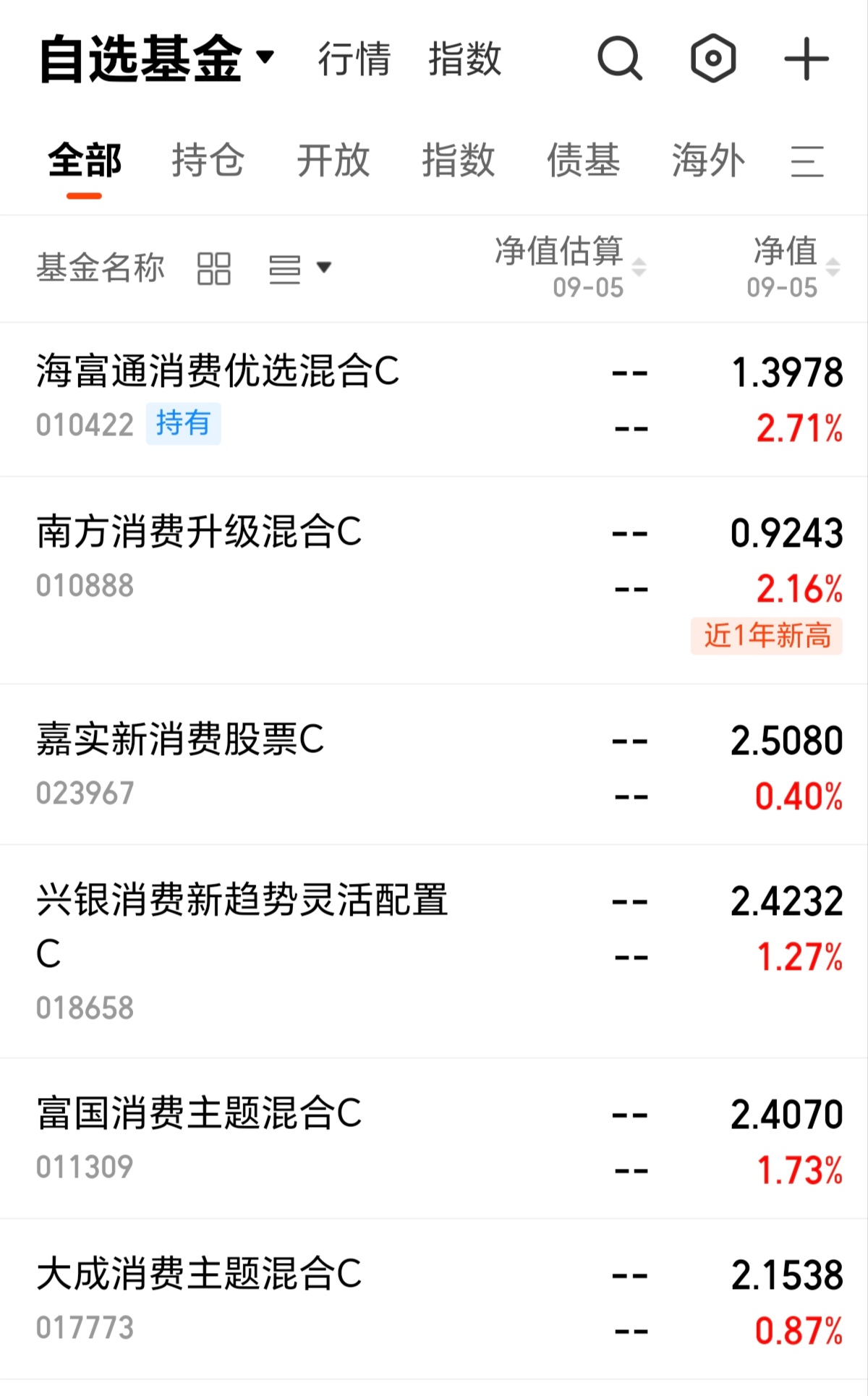Viewport: 868px width, 1396px height.
Task: Select the 开放 tab
Action: click(x=333, y=160)
